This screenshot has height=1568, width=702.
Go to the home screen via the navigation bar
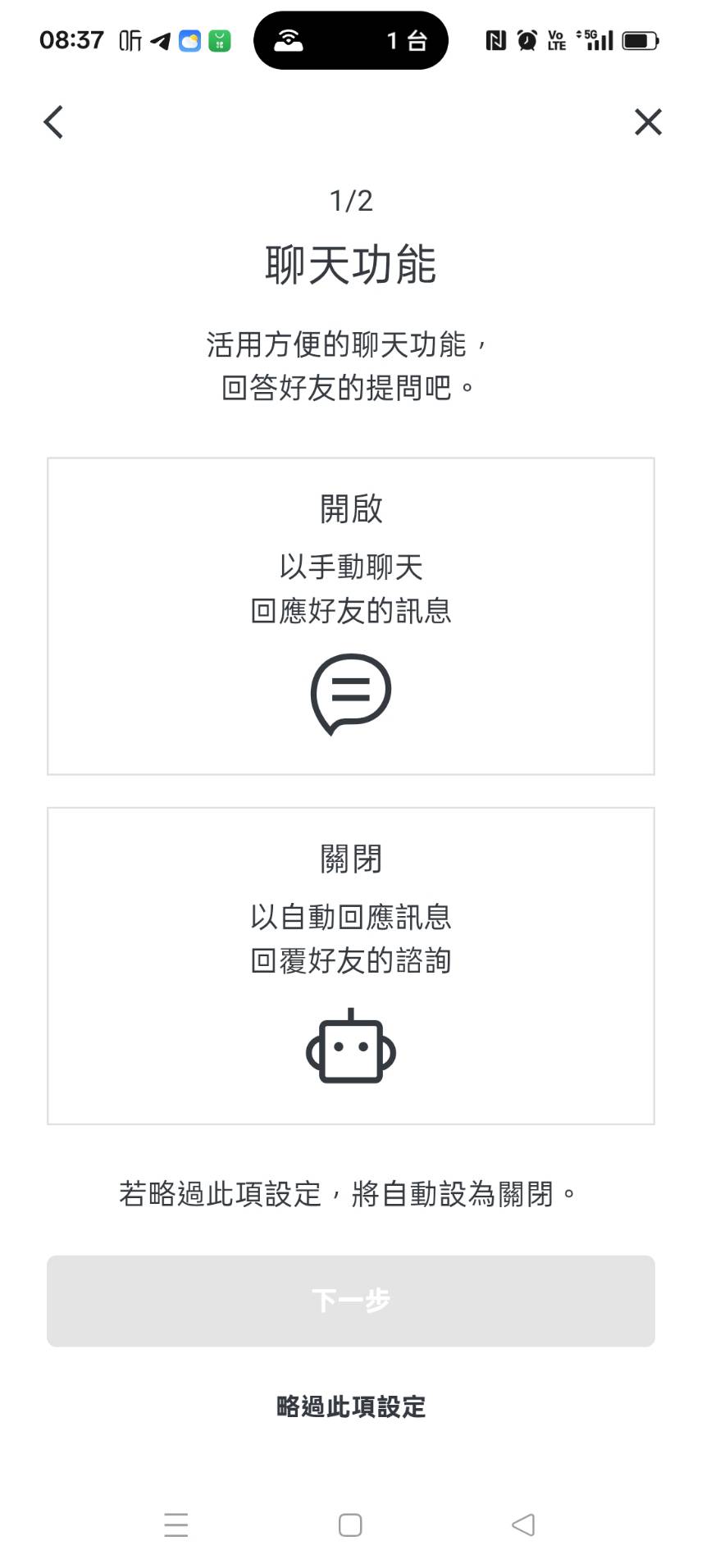pyautogui.click(x=350, y=1525)
